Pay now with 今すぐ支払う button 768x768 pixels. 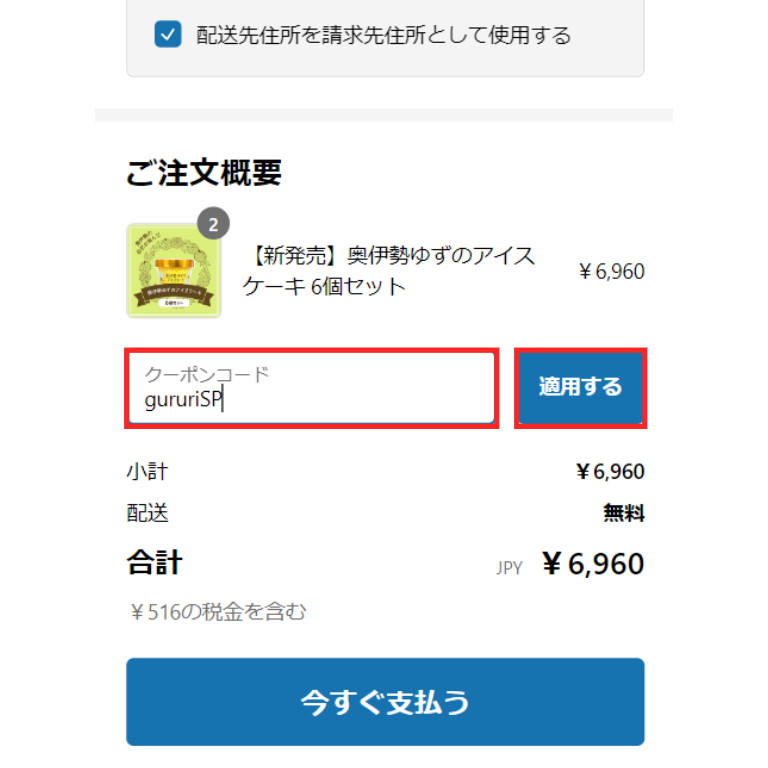pos(385,702)
